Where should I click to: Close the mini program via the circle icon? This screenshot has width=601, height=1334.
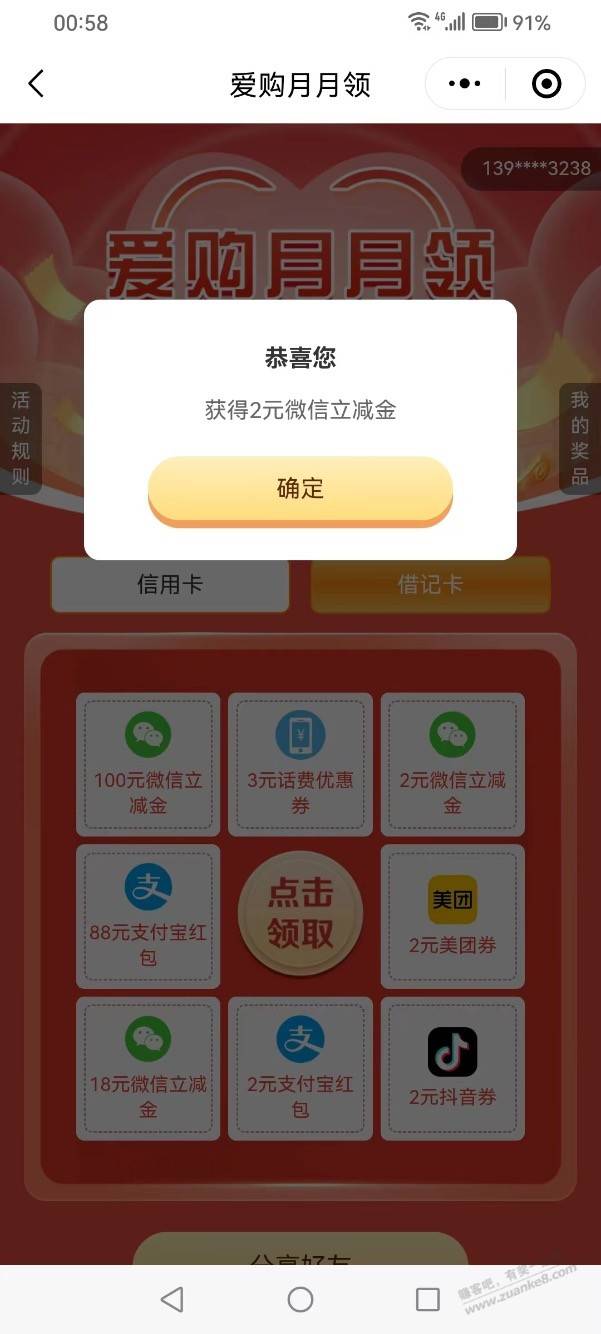click(x=546, y=84)
